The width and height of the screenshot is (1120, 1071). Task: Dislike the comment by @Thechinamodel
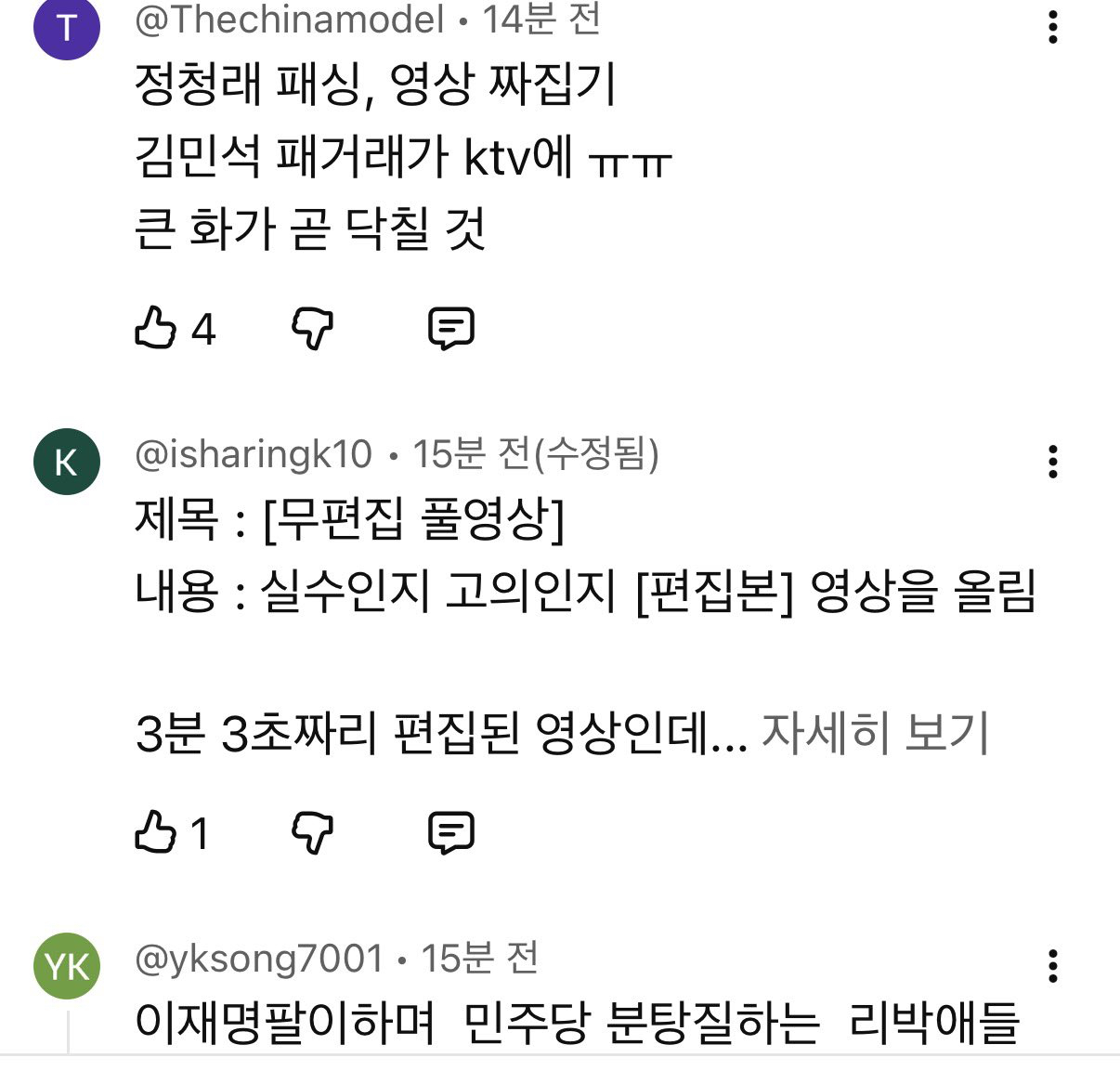pyautogui.click(x=312, y=329)
